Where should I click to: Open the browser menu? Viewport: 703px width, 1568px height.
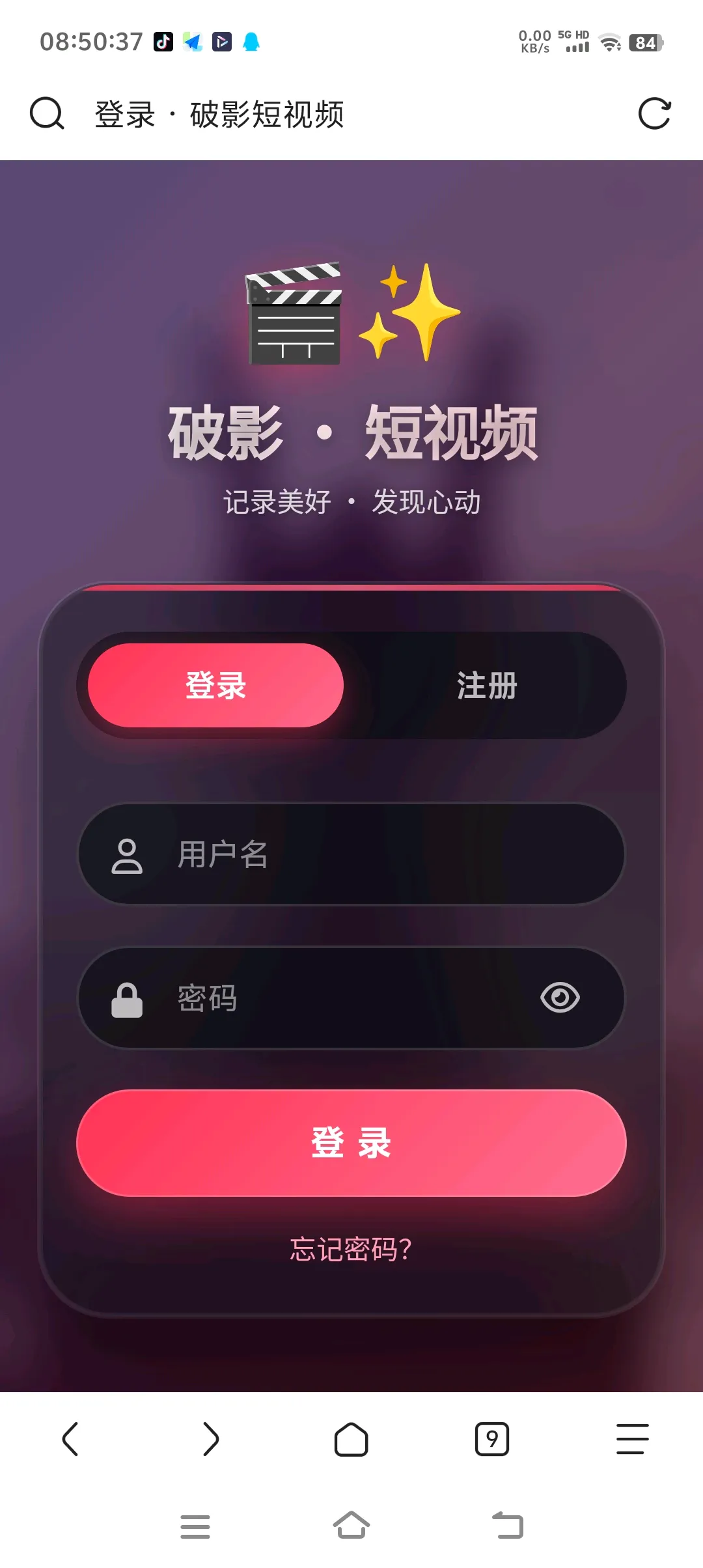pyautogui.click(x=633, y=1439)
